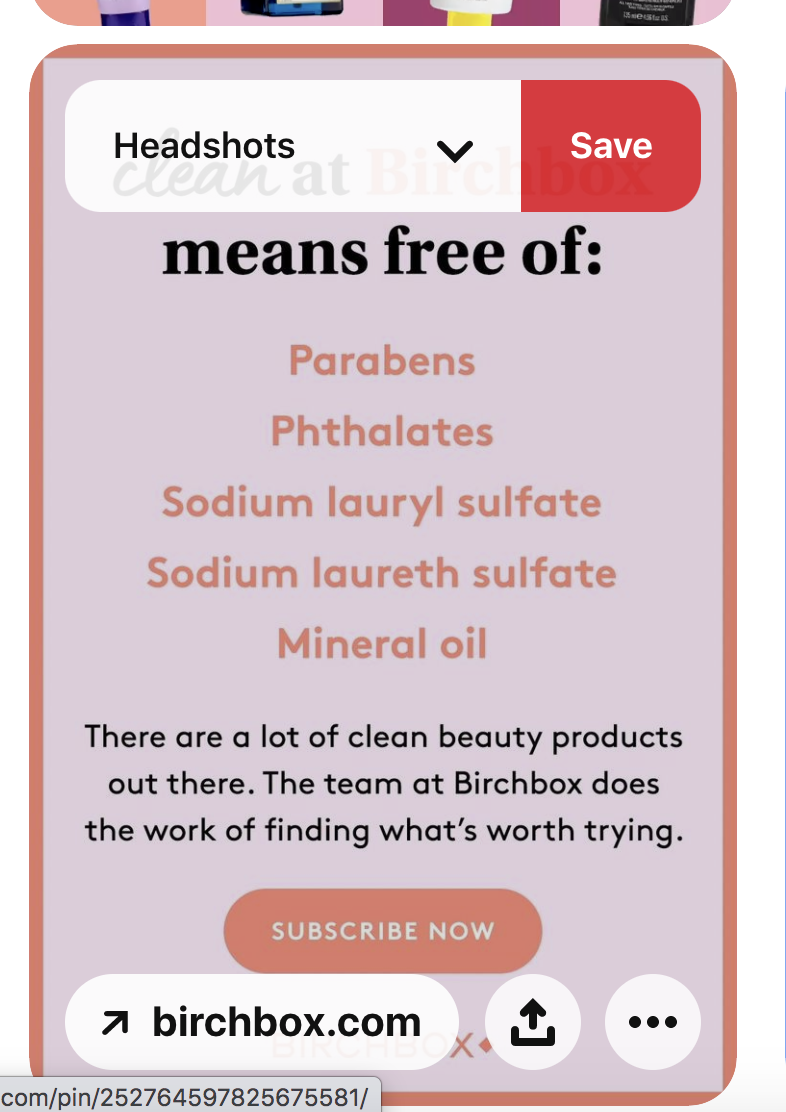
Task: Visit the birchbox.com link
Action: point(261,1022)
